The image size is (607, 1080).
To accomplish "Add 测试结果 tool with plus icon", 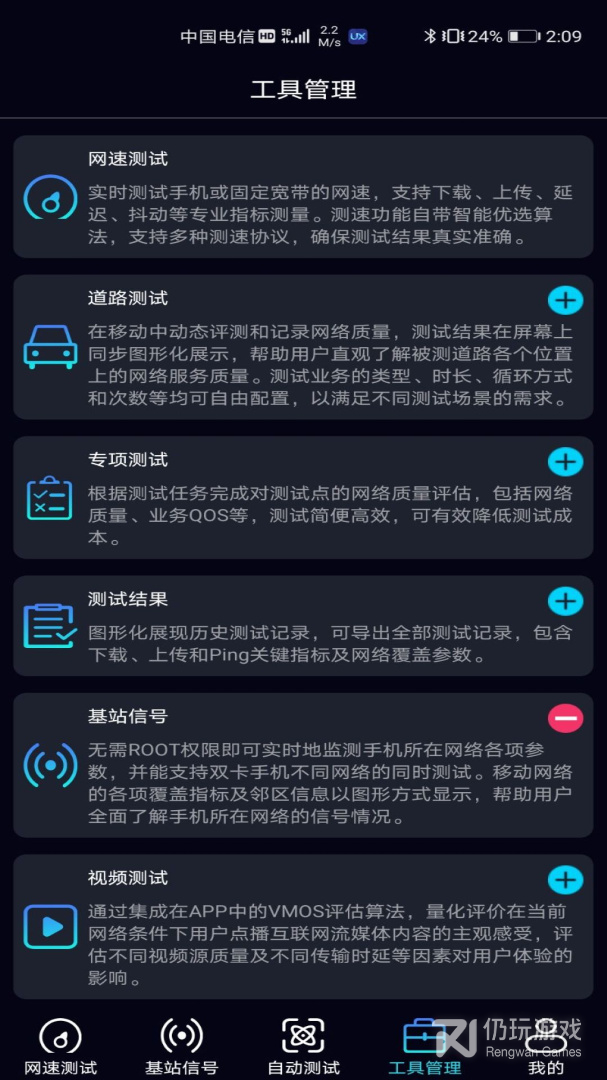I will click(565, 601).
